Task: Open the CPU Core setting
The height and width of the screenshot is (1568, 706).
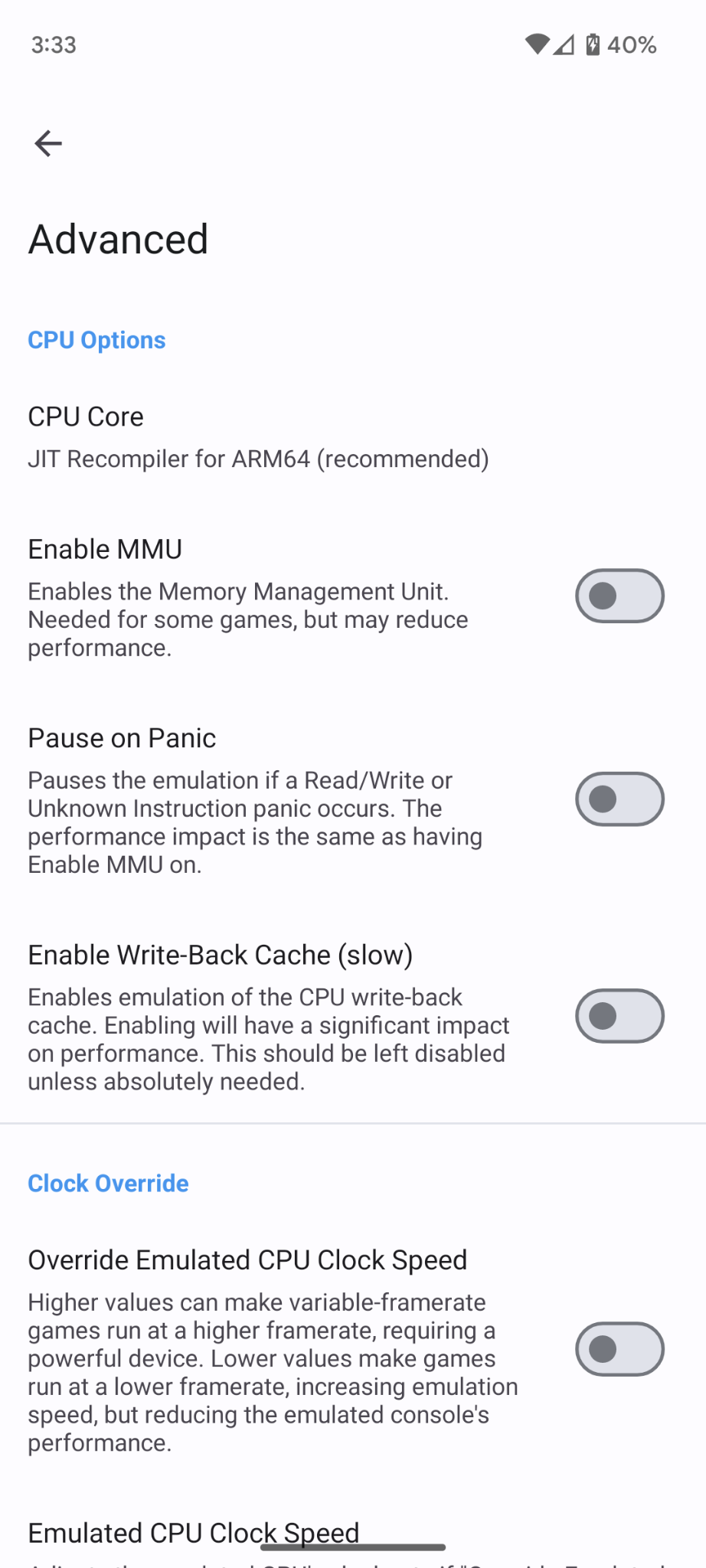Action: (258, 437)
